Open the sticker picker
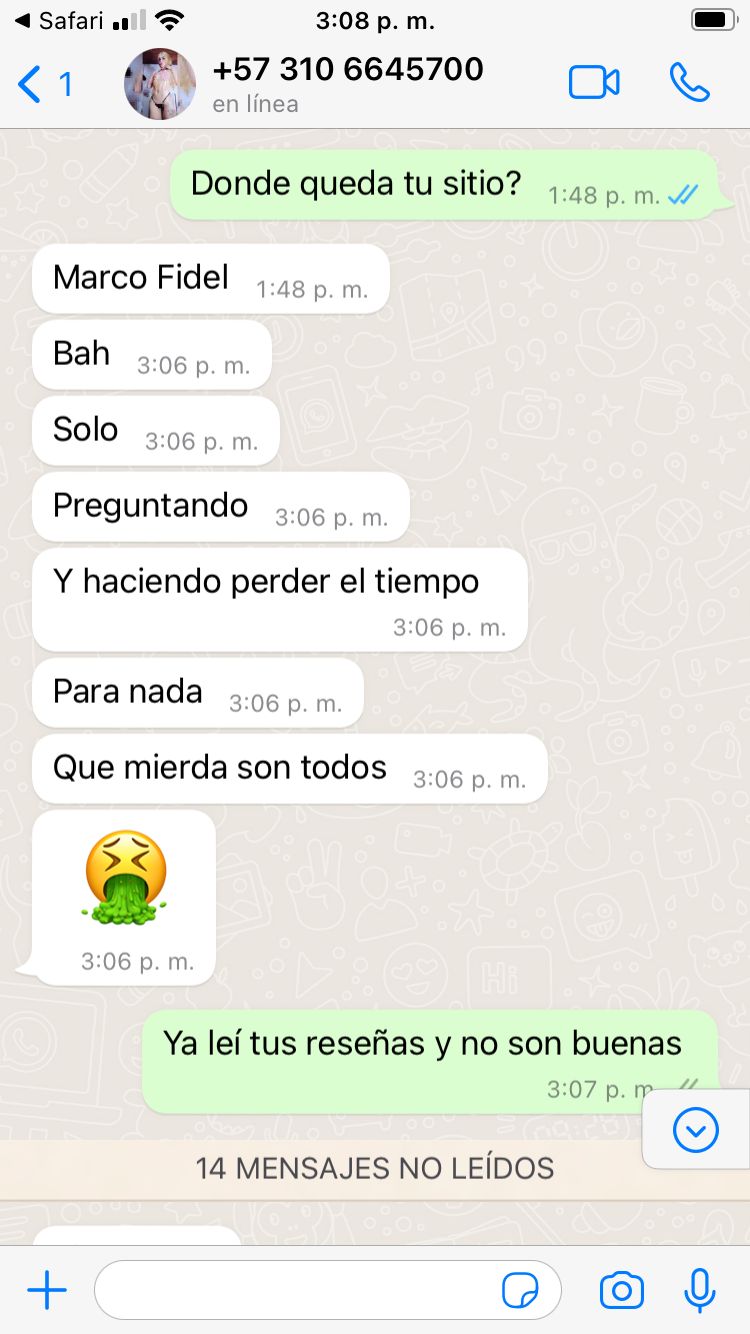The height and width of the screenshot is (1334, 750). click(520, 1291)
